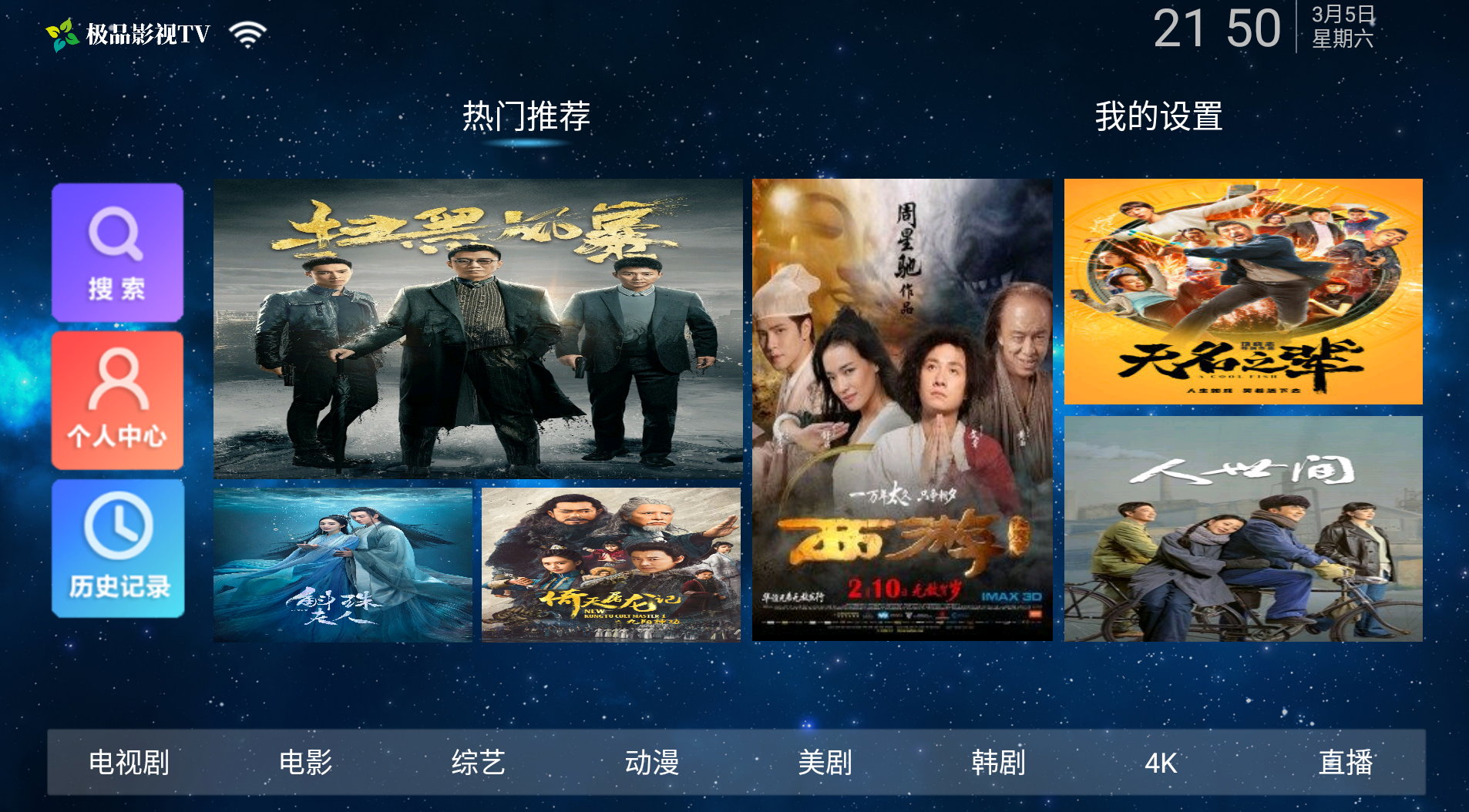Open 历史记录 watch history
This screenshot has height=812, width=1469.
117,548
